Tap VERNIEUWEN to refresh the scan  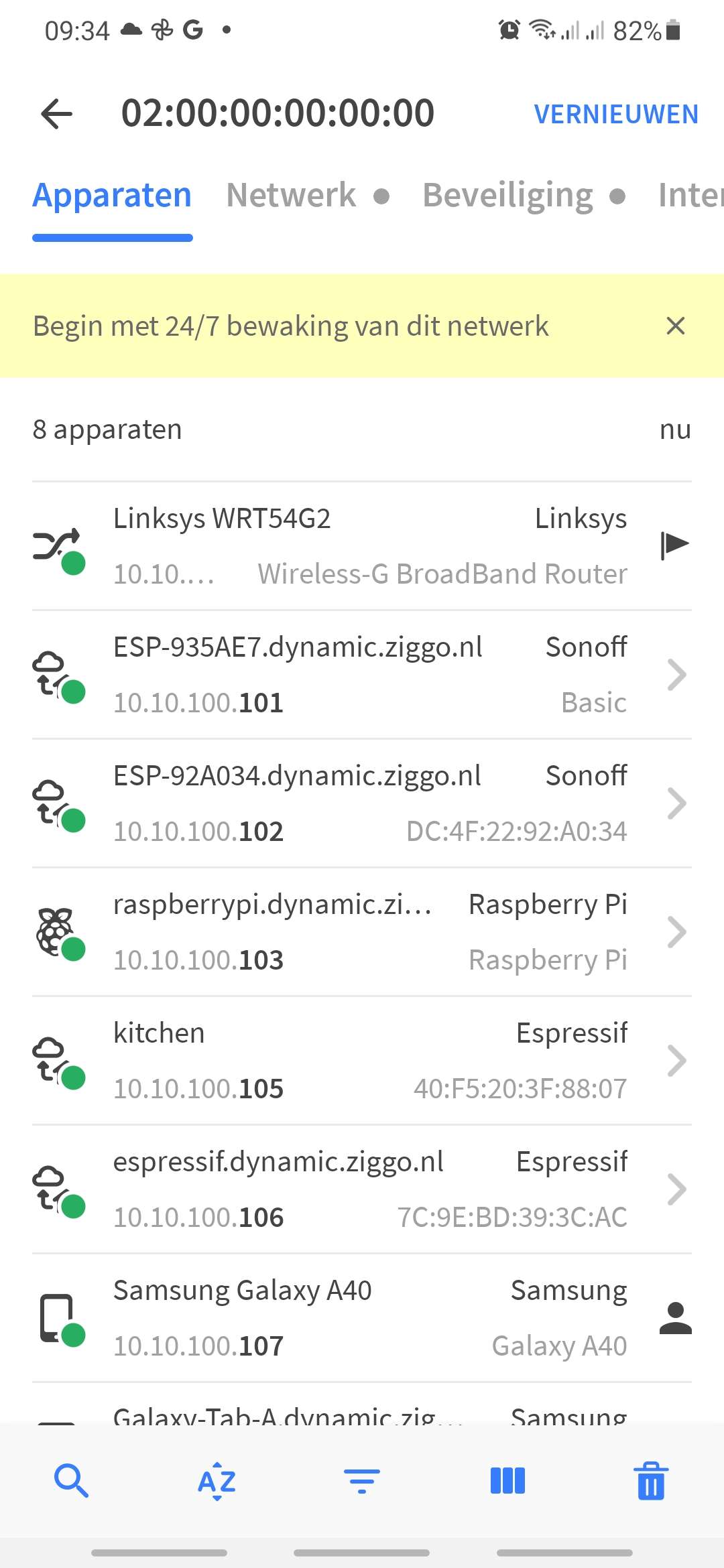tap(616, 114)
